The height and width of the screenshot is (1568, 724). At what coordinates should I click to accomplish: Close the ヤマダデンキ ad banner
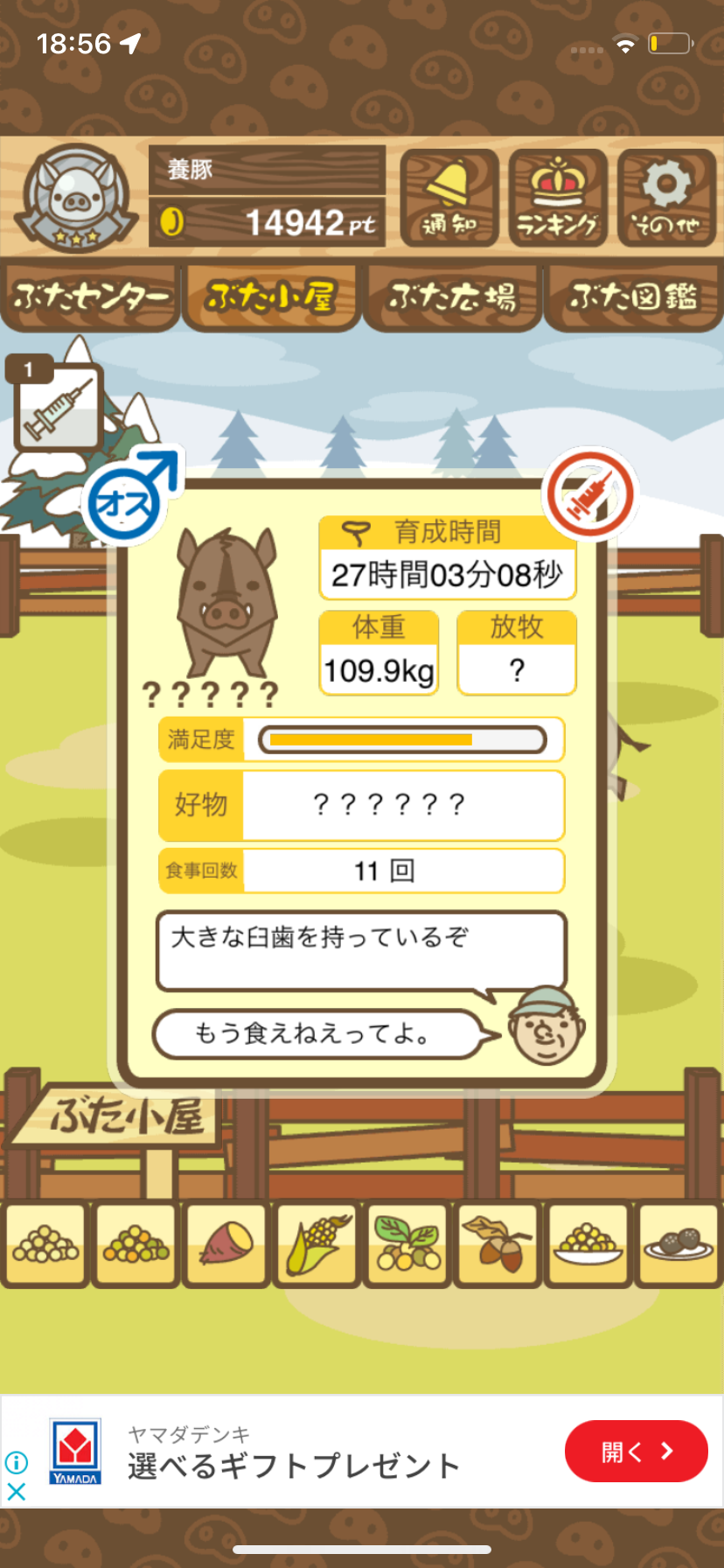(16, 1491)
